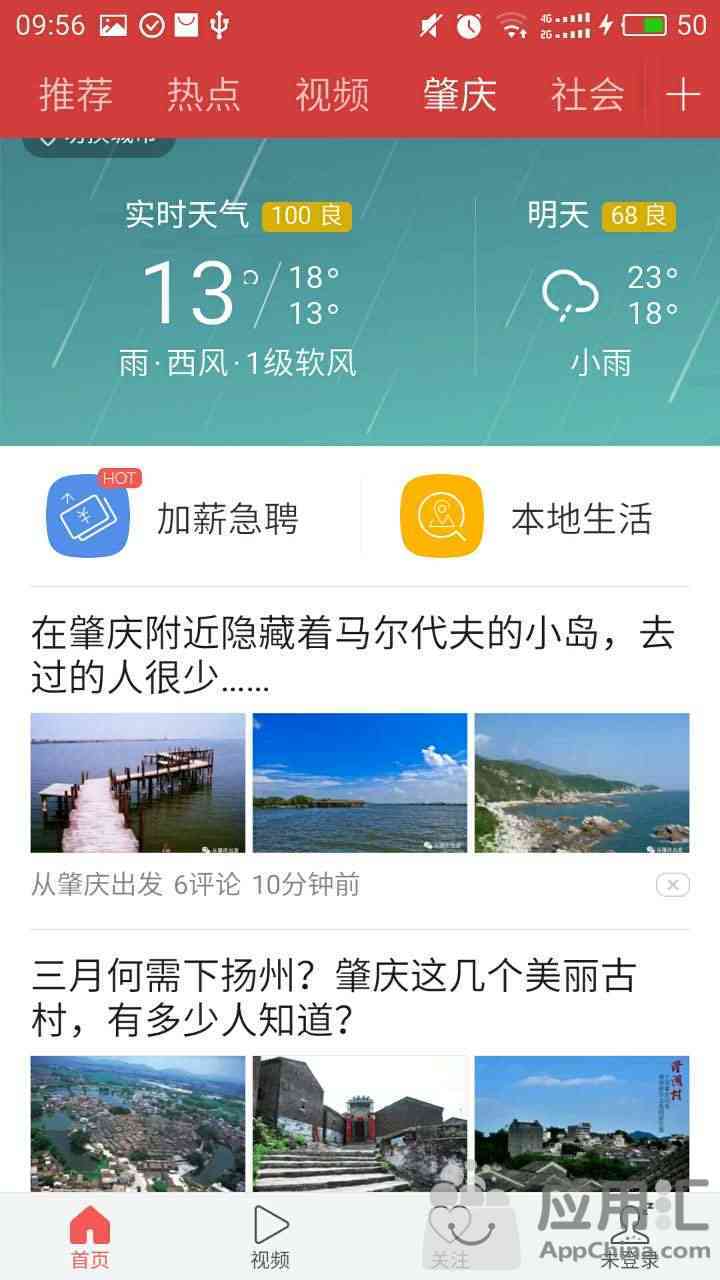Switch to the 热点 tab
The height and width of the screenshot is (1280, 720).
click(x=204, y=95)
